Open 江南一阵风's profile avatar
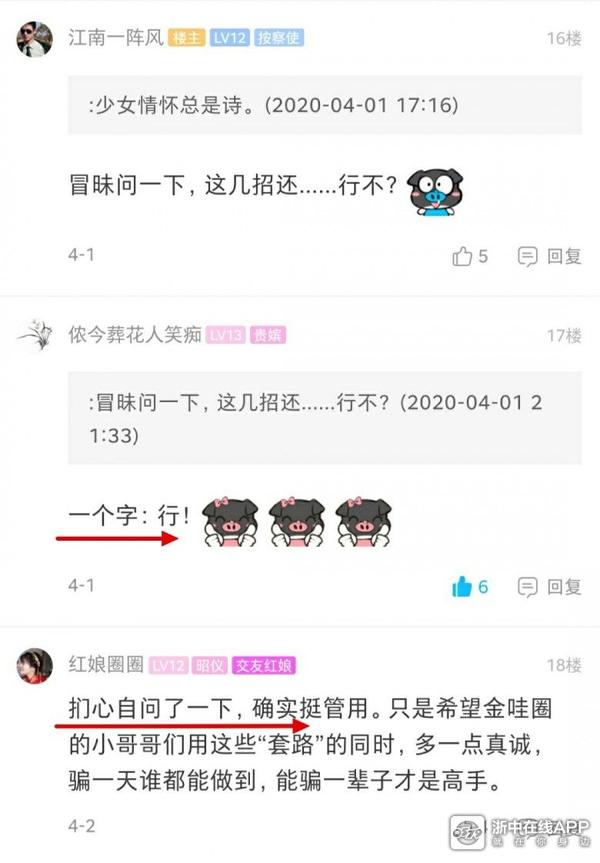Screen dimensions: 600x863 pos(34,40)
